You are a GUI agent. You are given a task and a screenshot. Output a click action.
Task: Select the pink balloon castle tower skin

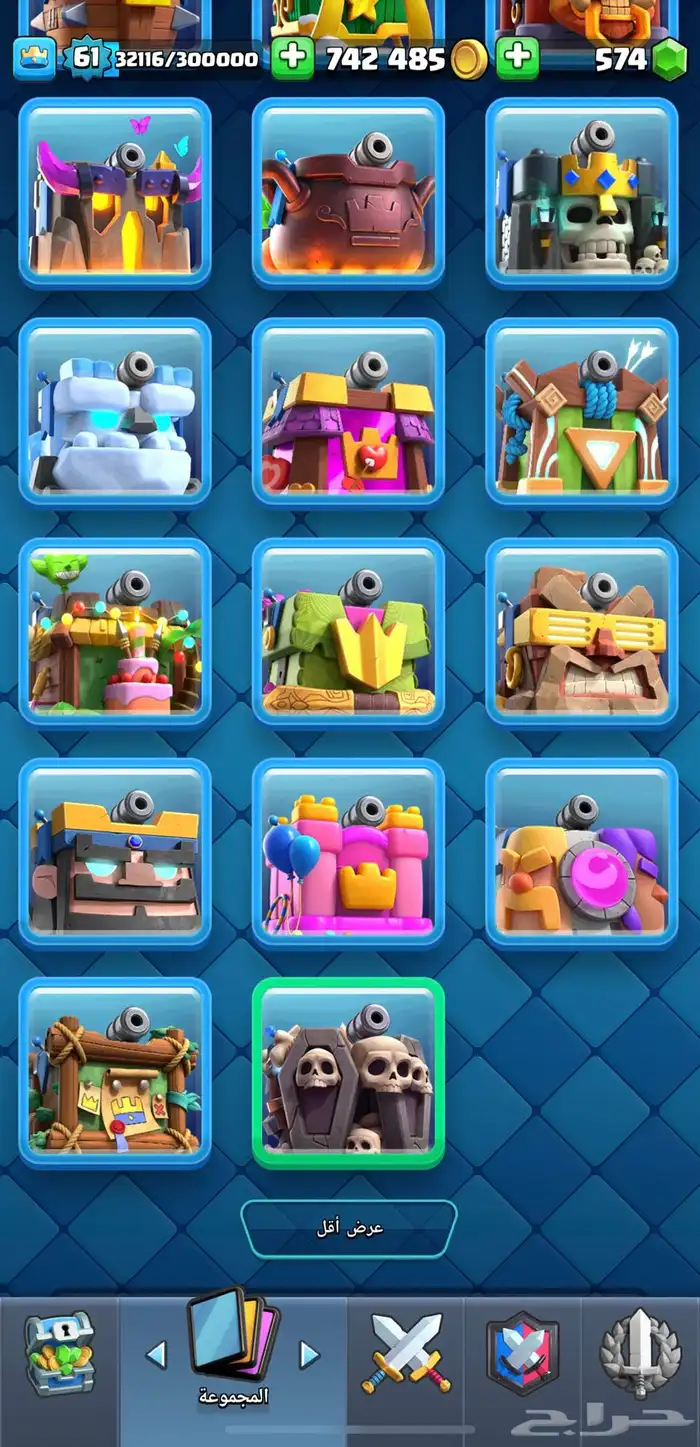tap(348, 853)
